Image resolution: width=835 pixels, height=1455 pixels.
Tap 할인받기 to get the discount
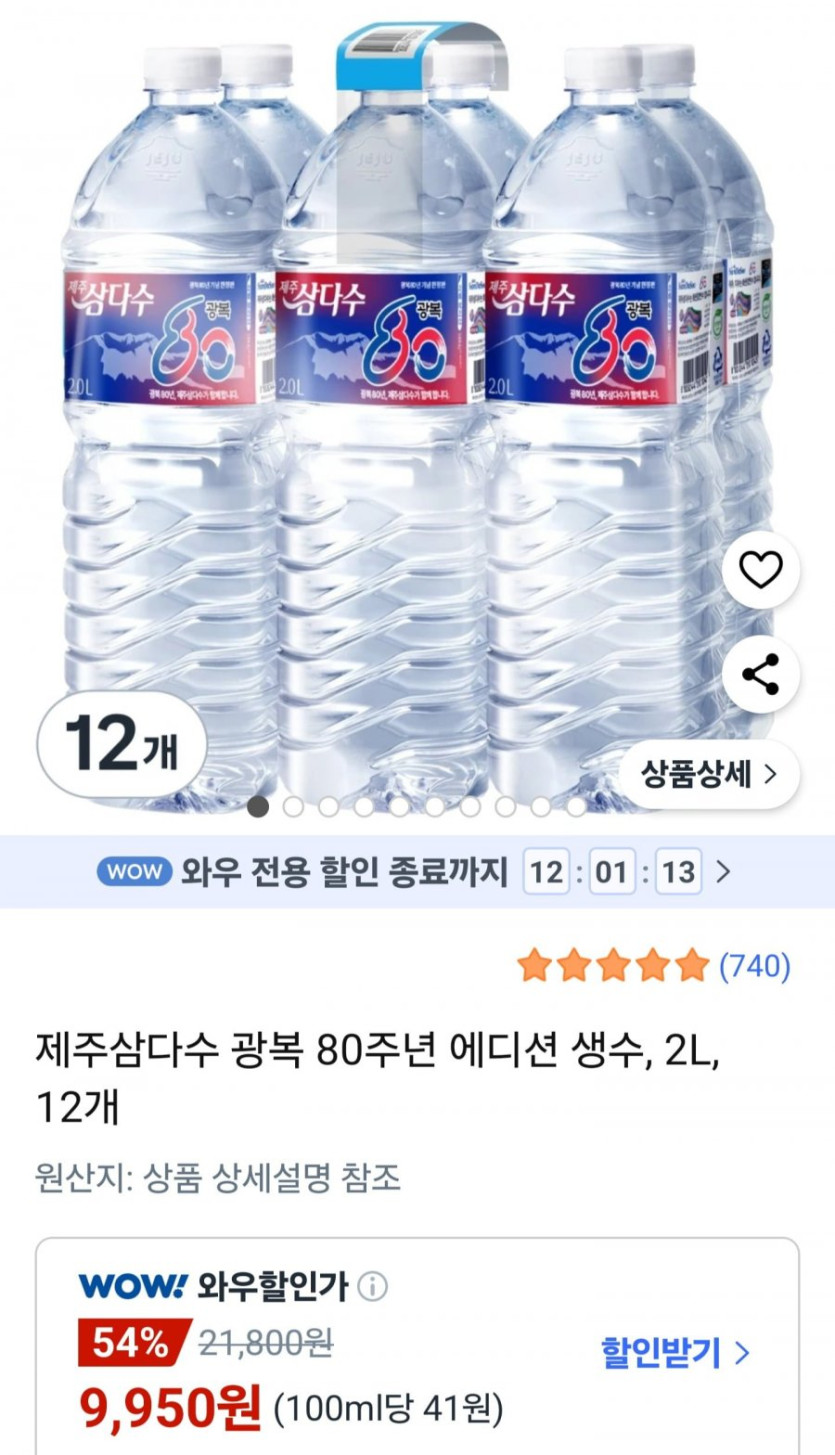click(675, 1353)
